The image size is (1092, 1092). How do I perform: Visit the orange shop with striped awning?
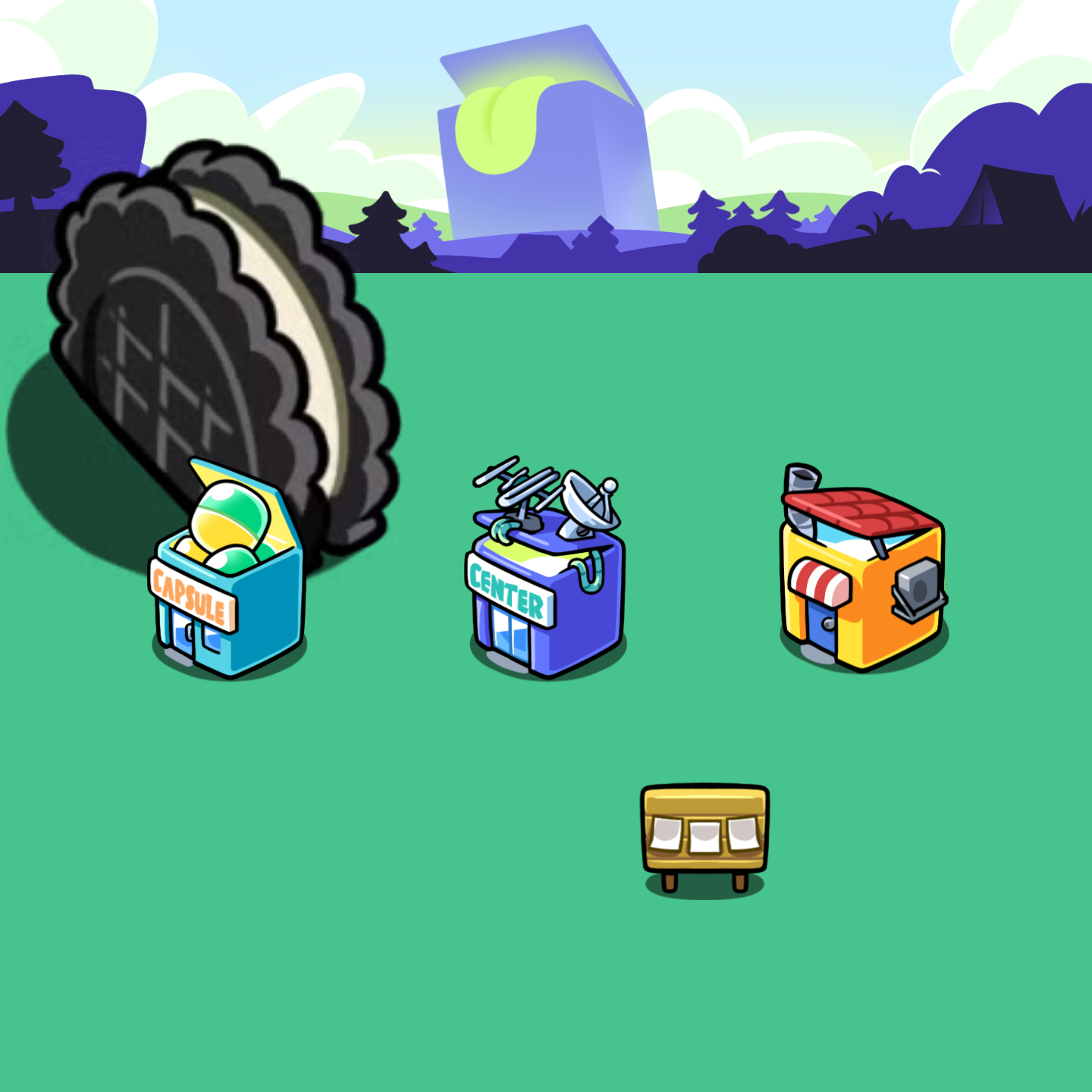click(x=863, y=584)
